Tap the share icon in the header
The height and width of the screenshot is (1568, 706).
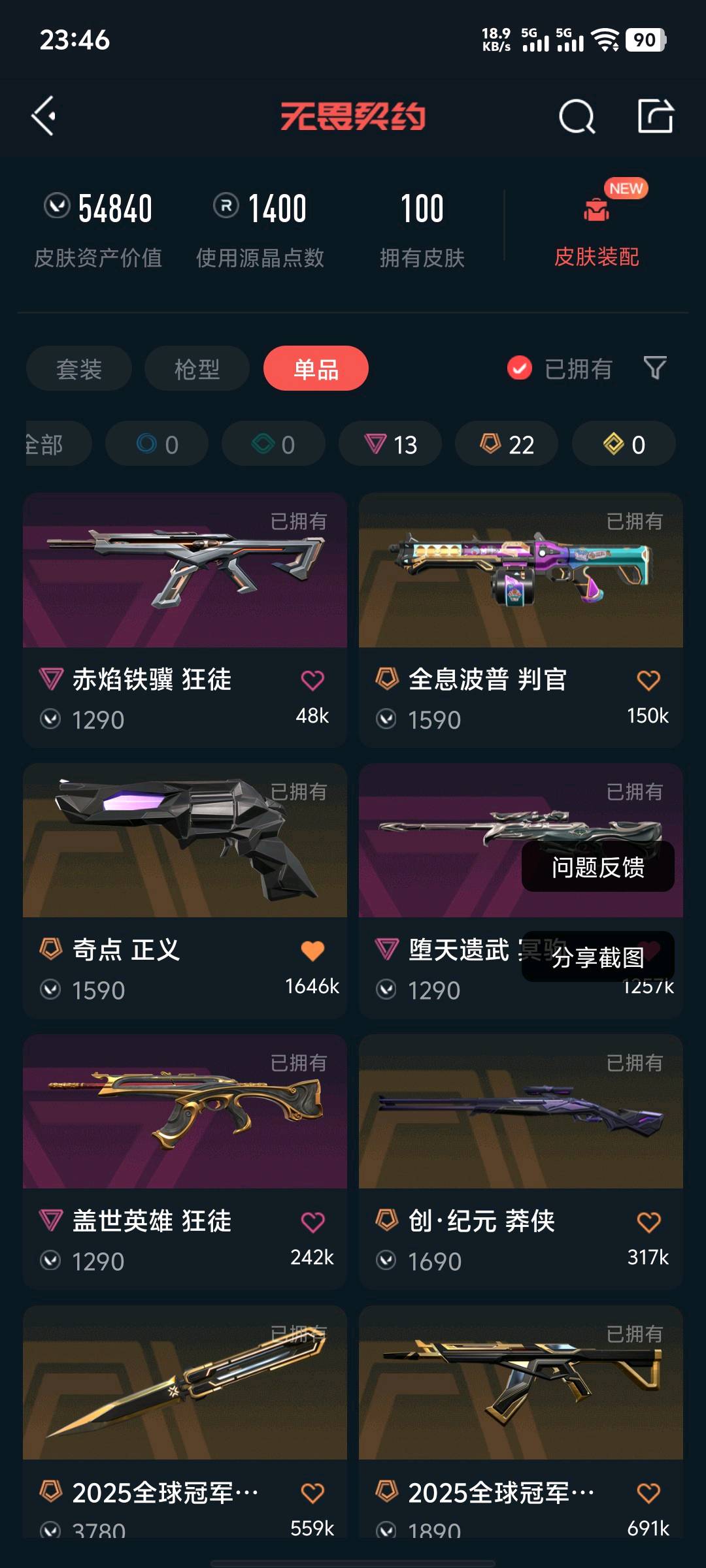(656, 116)
